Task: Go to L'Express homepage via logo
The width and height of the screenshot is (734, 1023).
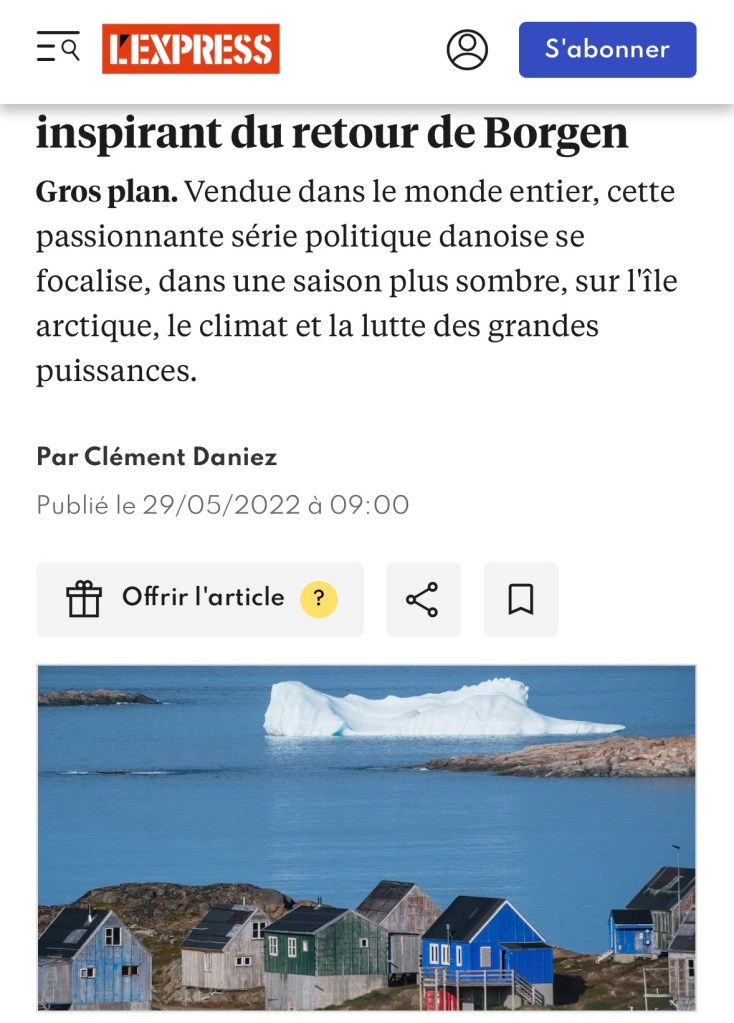Action: 190,49
